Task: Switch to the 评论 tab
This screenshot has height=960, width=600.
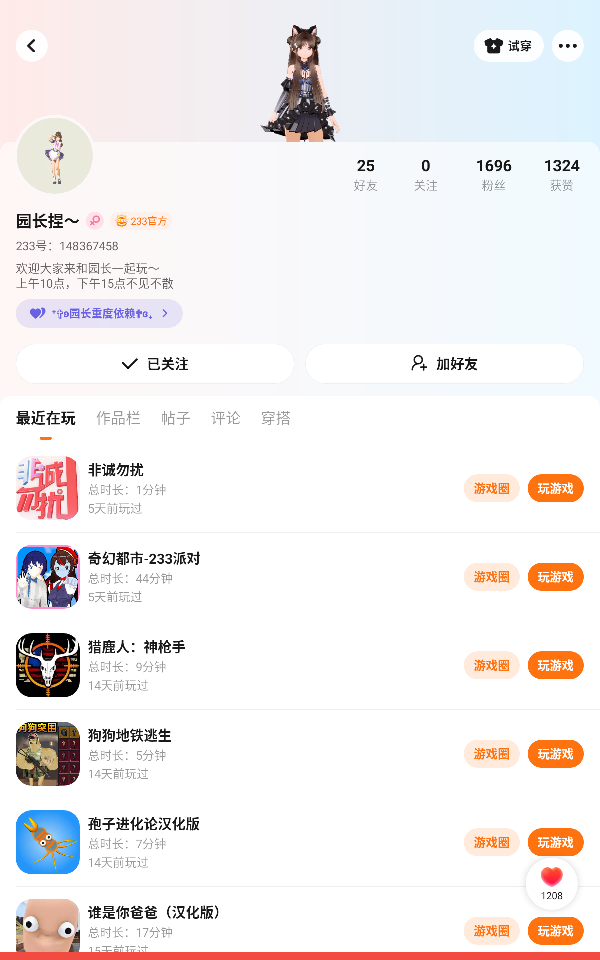Action: [x=226, y=418]
